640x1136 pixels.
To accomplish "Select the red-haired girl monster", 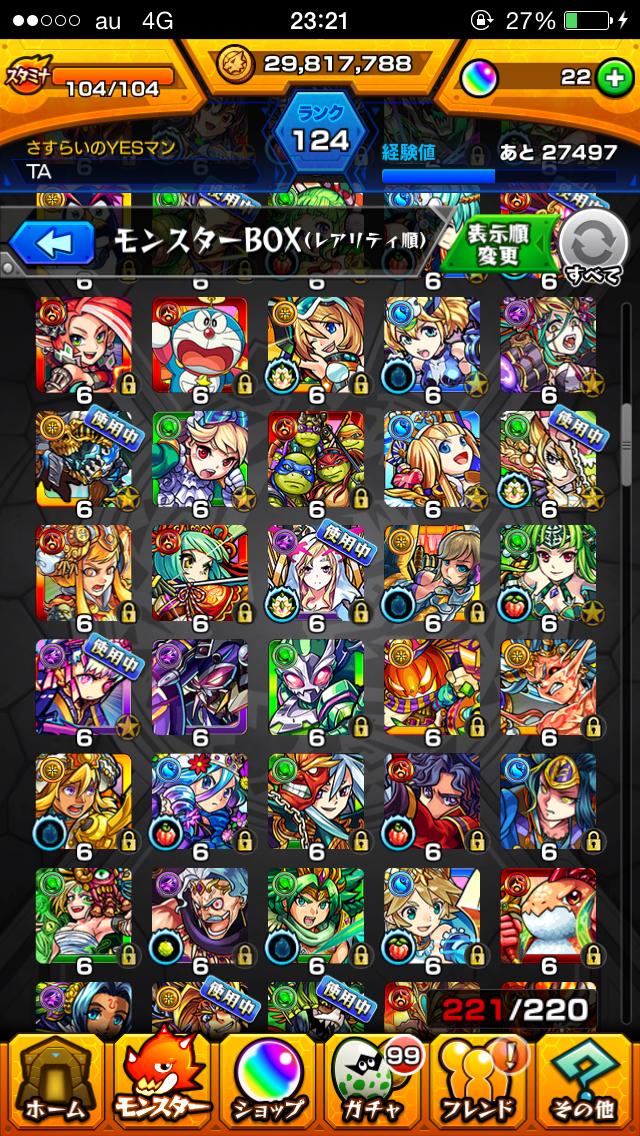I will 83,343.
